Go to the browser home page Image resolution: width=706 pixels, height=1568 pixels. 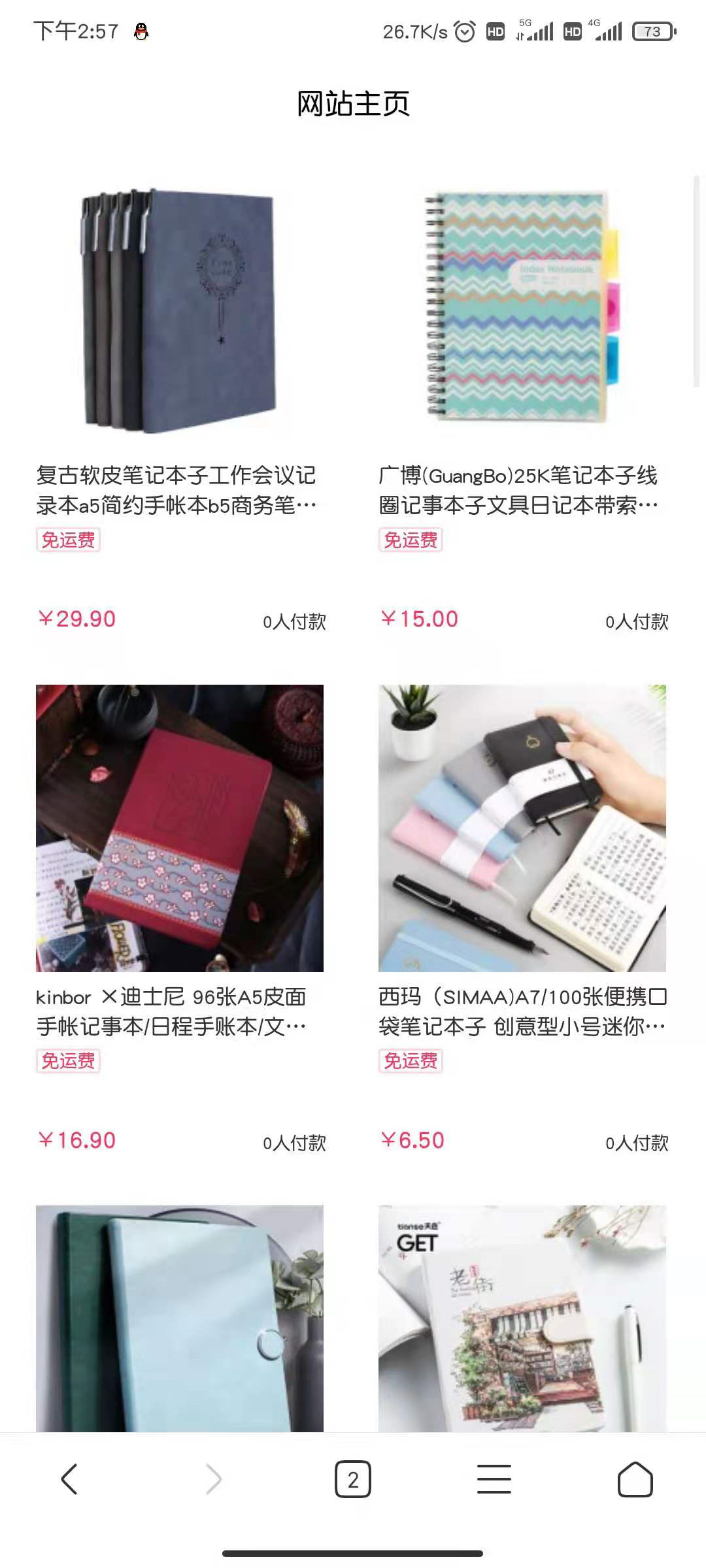635,1479
